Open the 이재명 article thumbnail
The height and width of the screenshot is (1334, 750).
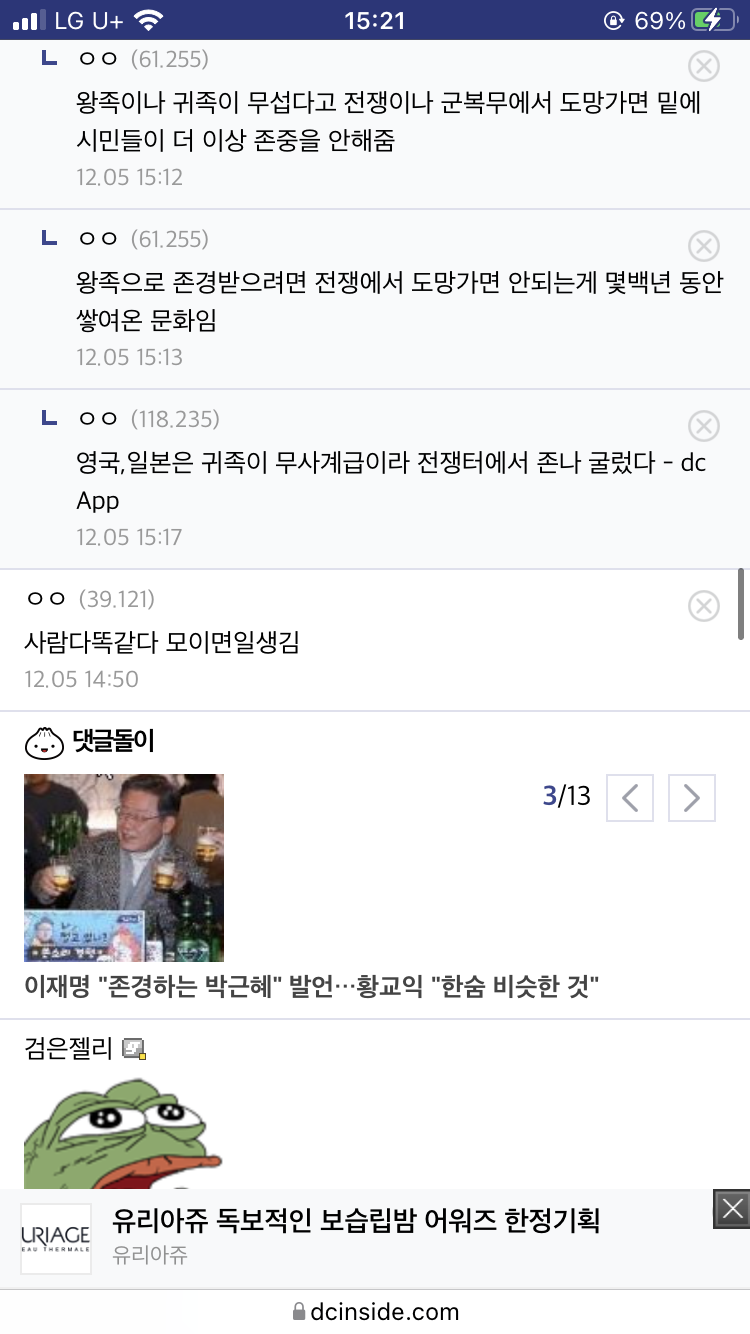pyautogui.click(x=124, y=868)
